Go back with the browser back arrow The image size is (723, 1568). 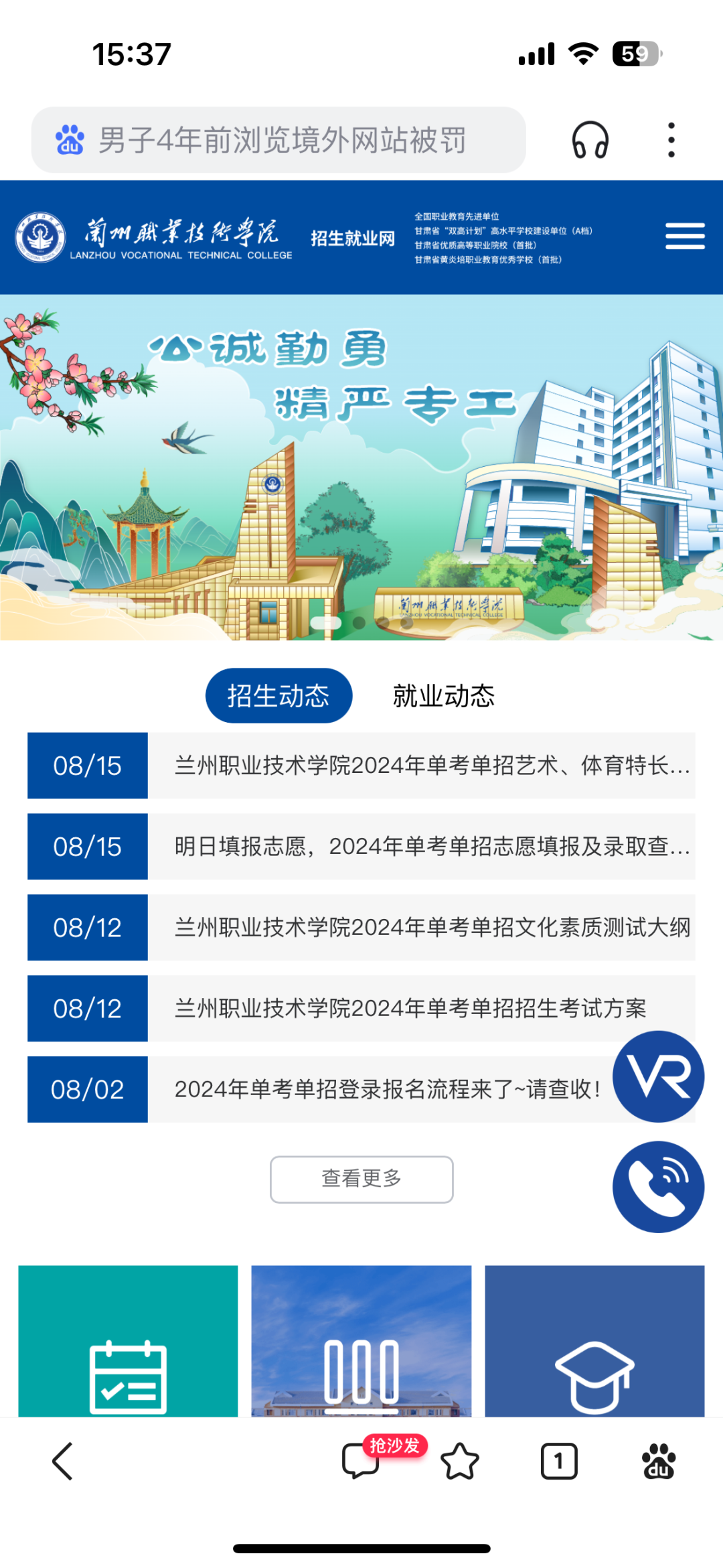pyautogui.click(x=62, y=1461)
